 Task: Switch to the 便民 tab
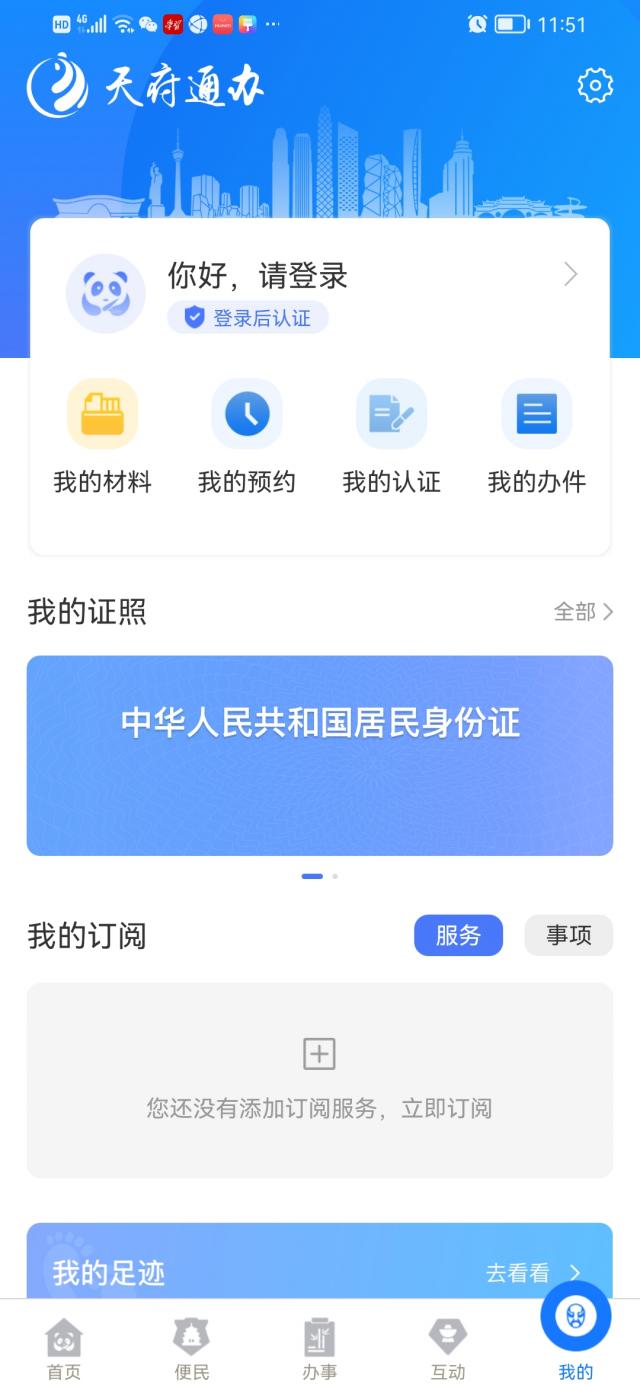[x=192, y=1349]
